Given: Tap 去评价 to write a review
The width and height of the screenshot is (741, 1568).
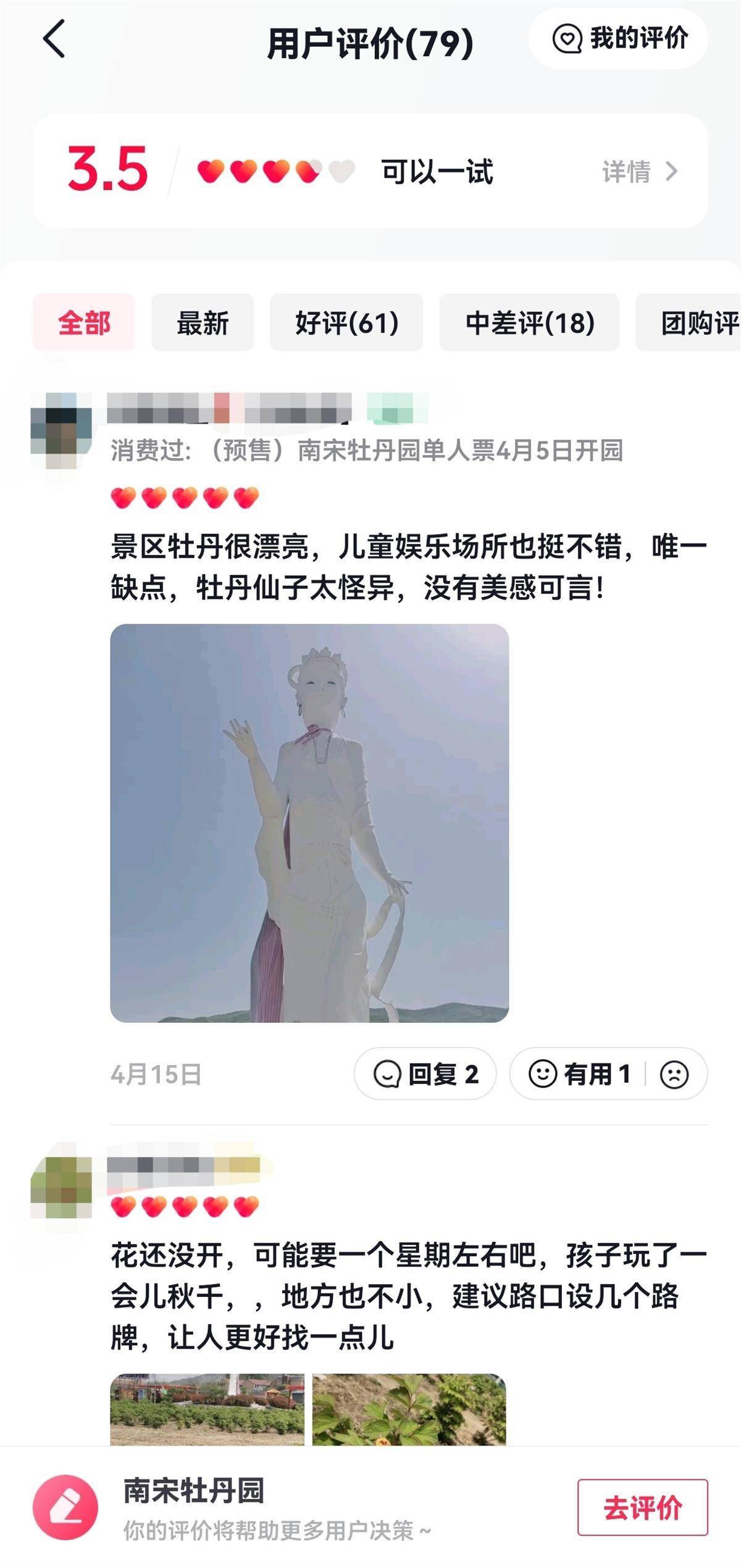Looking at the screenshot, I should [x=642, y=1507].
